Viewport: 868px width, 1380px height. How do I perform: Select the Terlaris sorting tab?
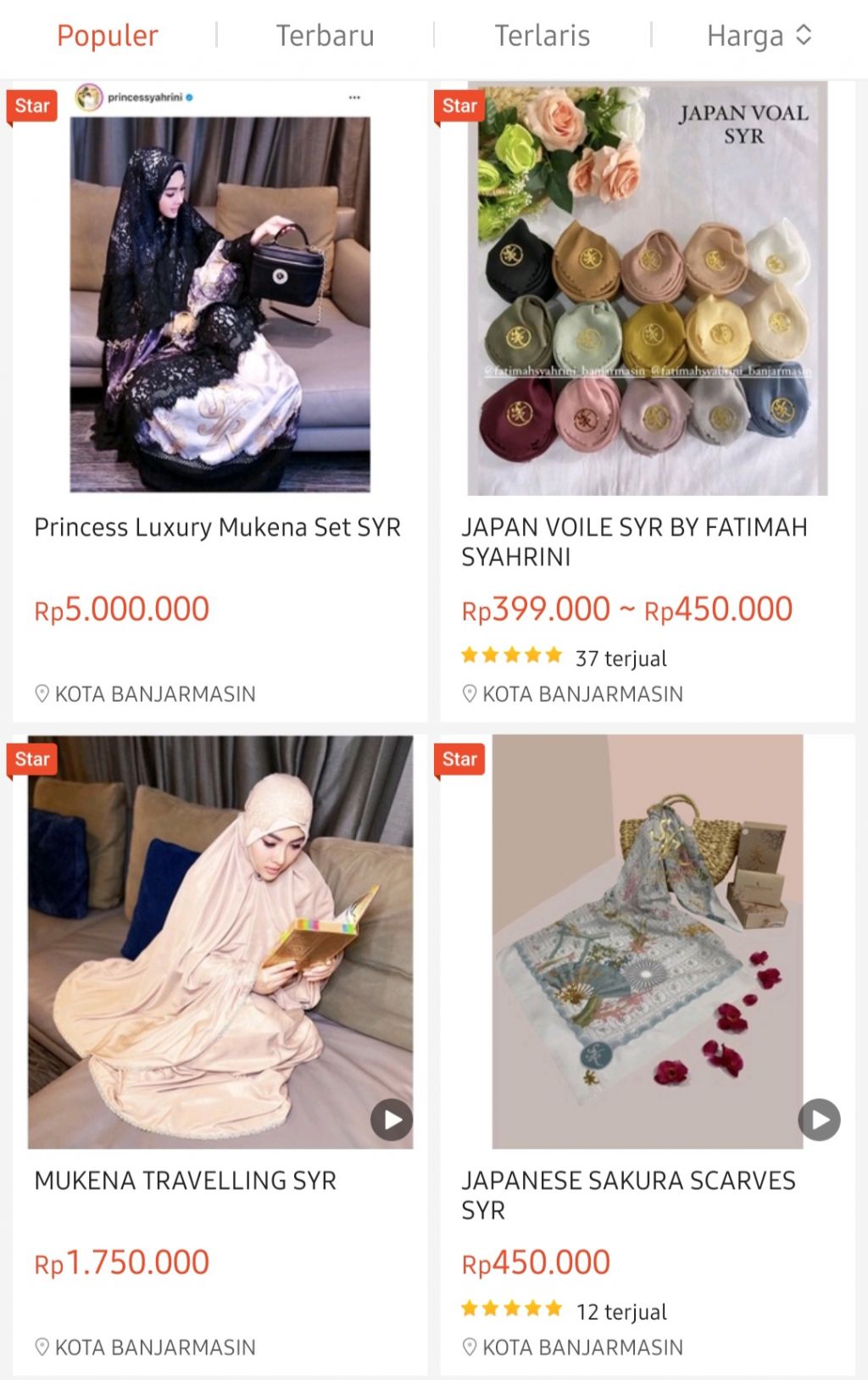click(542, 36)
